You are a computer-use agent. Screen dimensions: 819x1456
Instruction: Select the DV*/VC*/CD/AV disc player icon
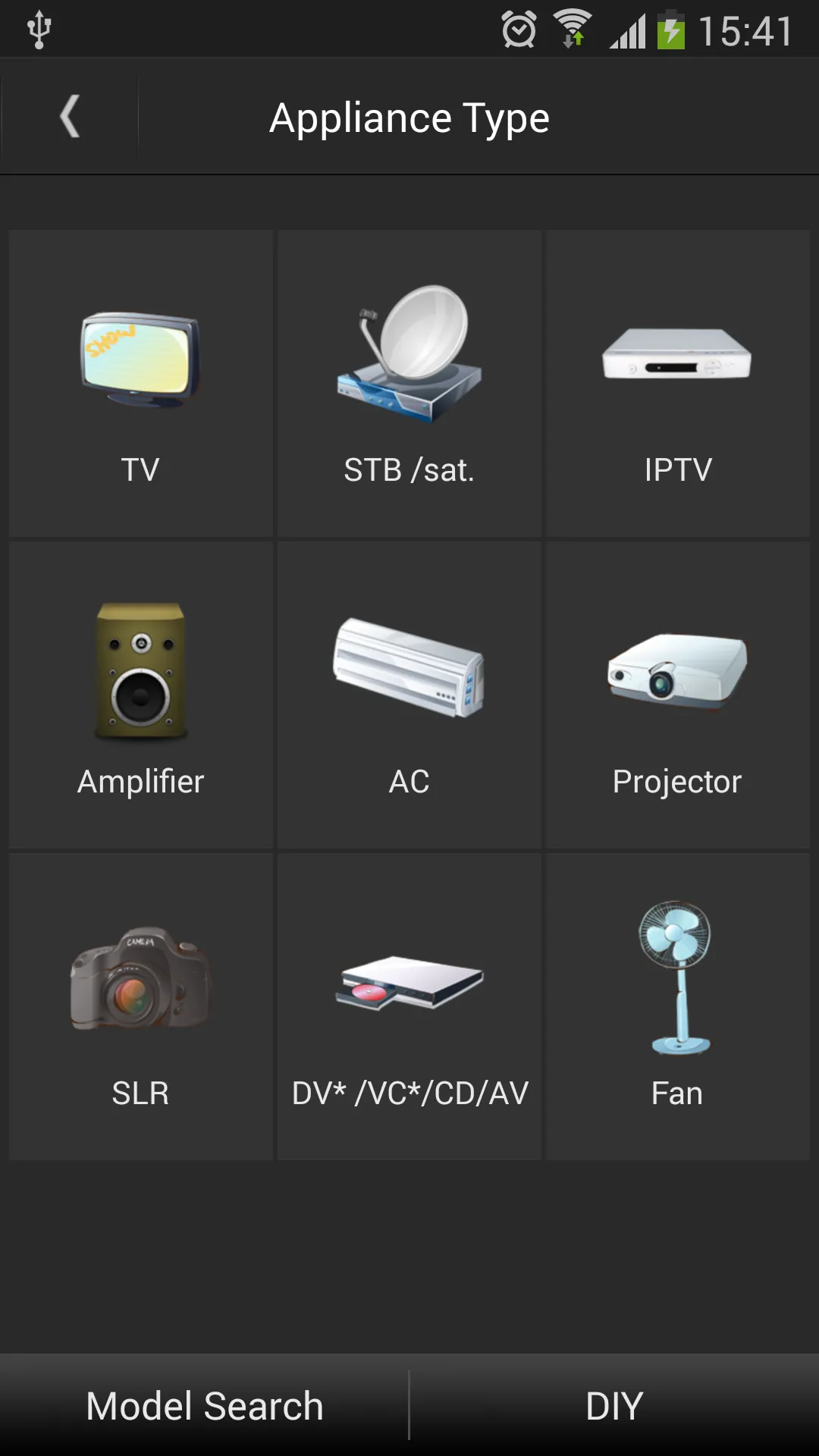(409, 982)
